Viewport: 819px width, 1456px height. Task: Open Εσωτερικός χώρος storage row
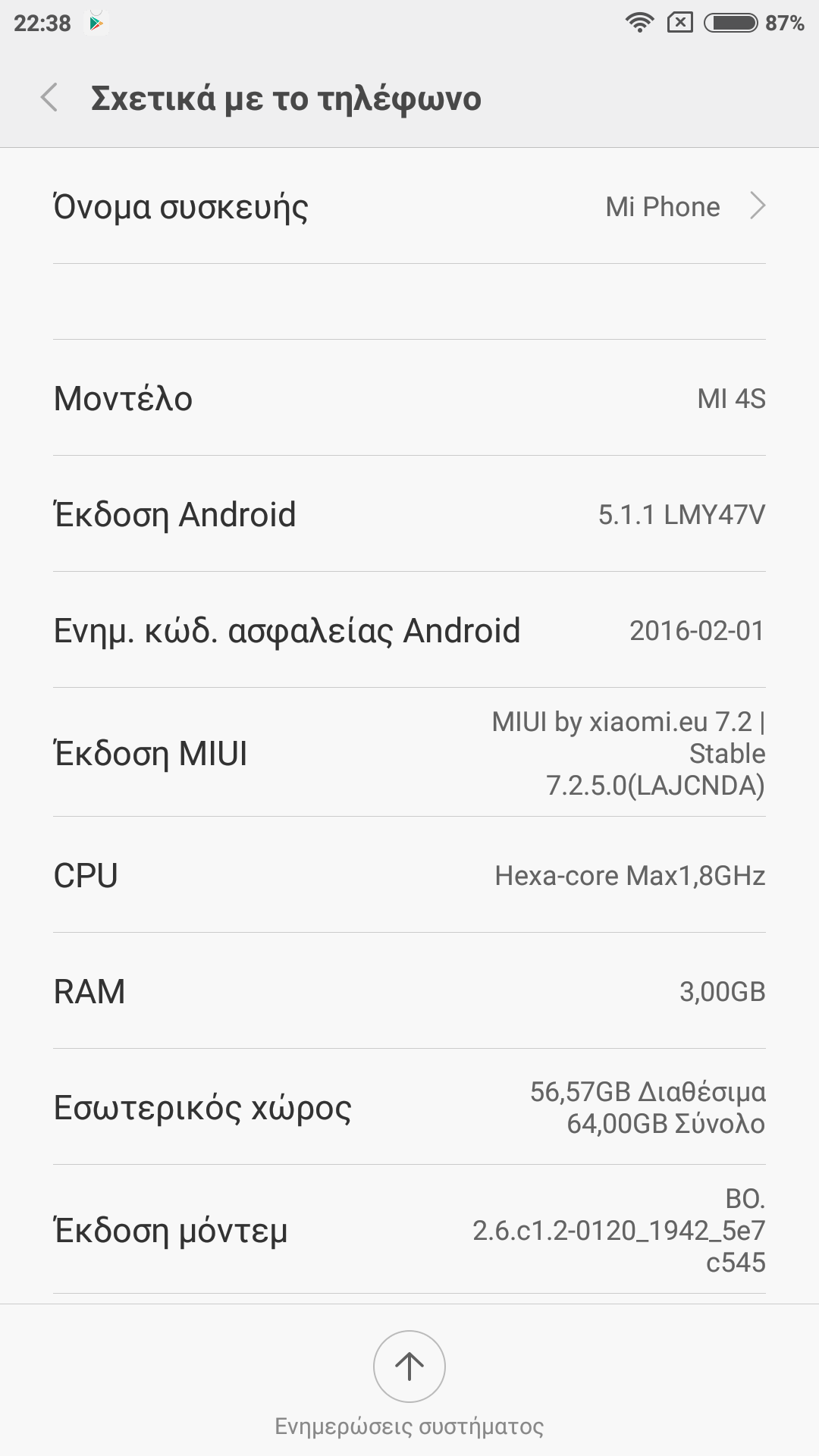point(409,1108)
